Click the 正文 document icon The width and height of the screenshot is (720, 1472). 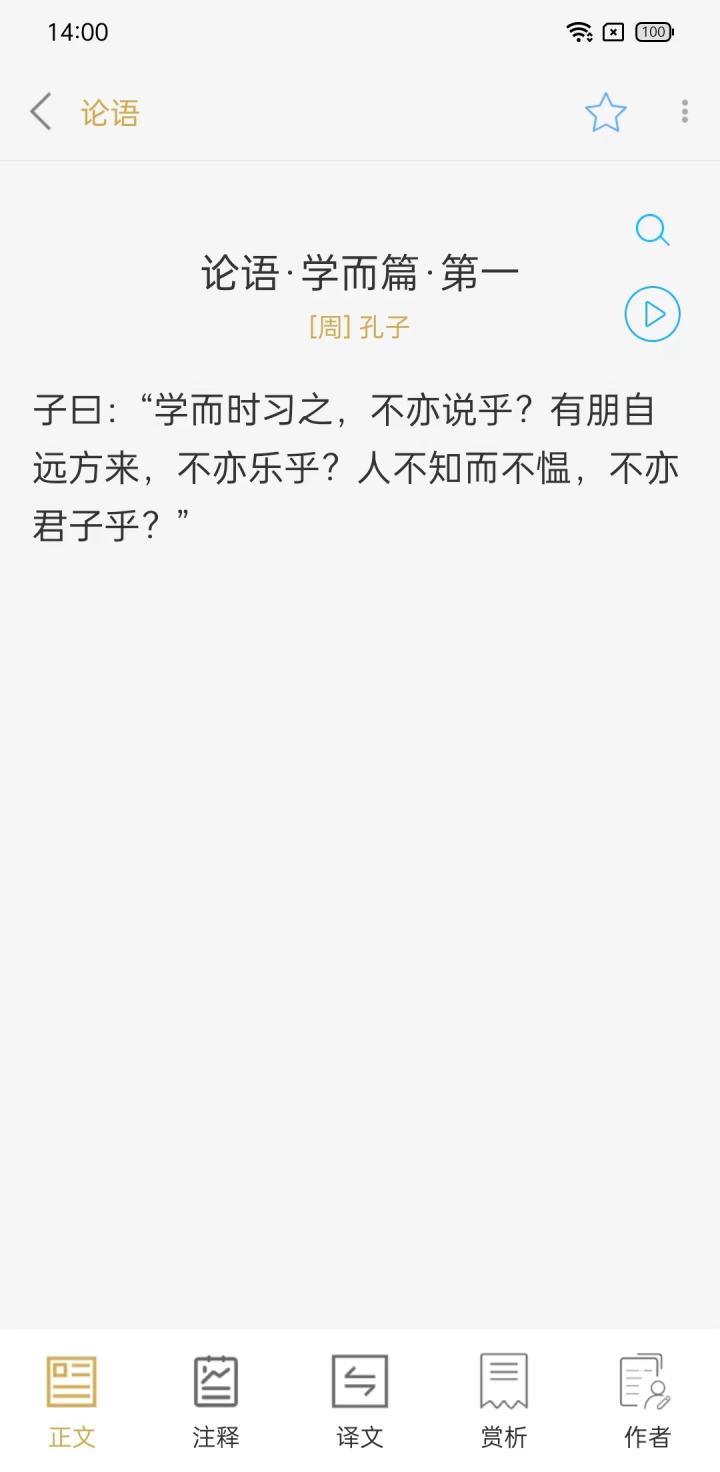71,1381
